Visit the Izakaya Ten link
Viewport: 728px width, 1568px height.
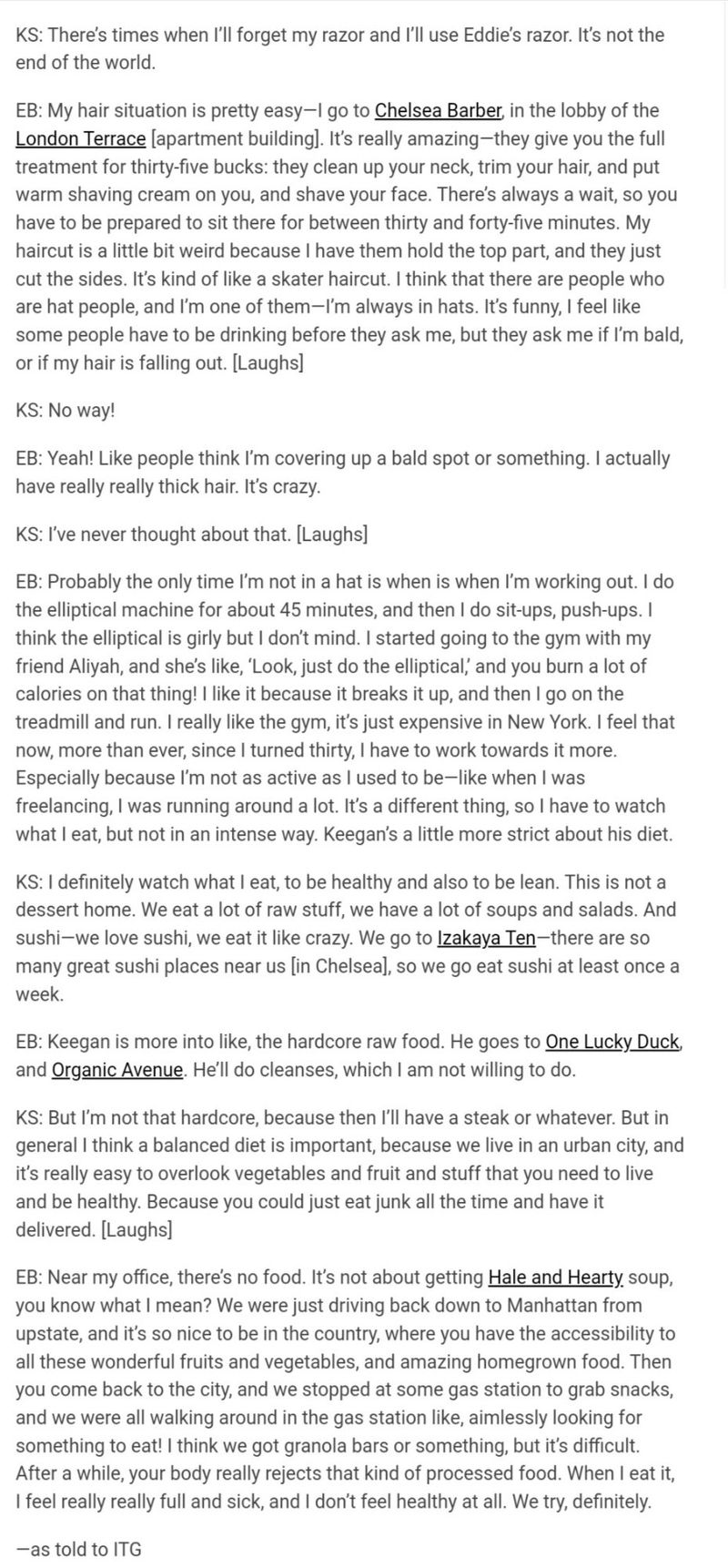(486, 937)
